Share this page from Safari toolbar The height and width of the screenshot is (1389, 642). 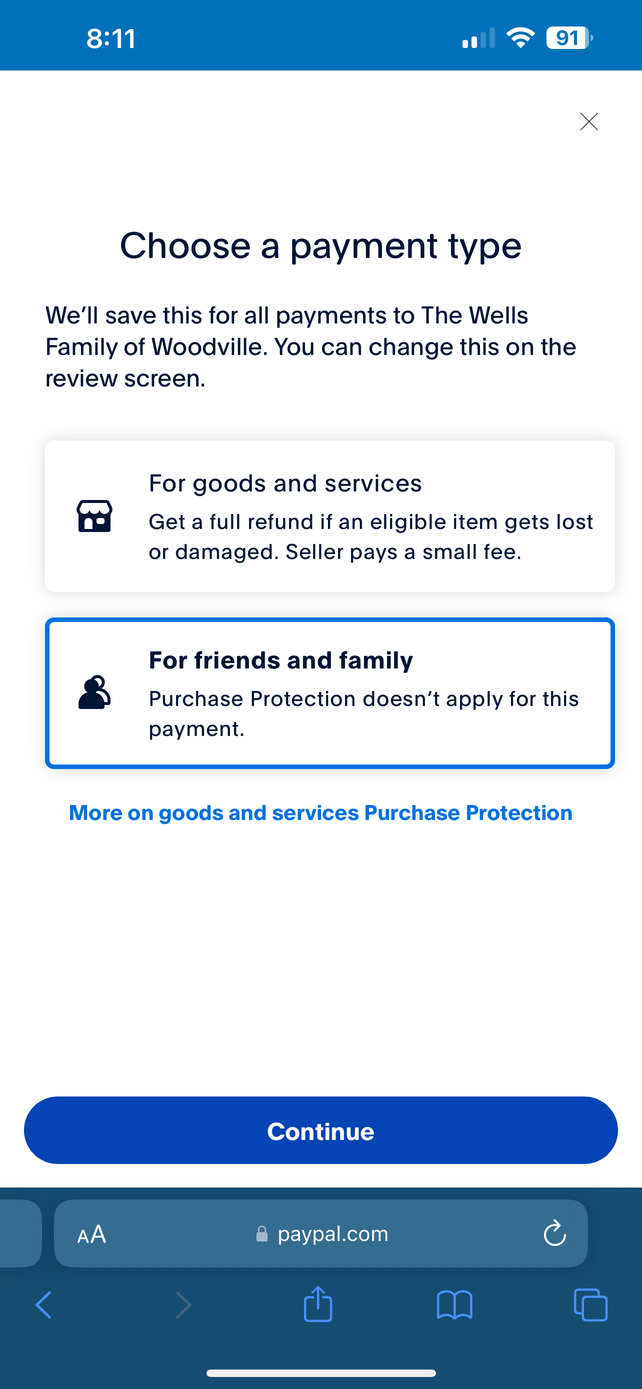coord(318,1304)
